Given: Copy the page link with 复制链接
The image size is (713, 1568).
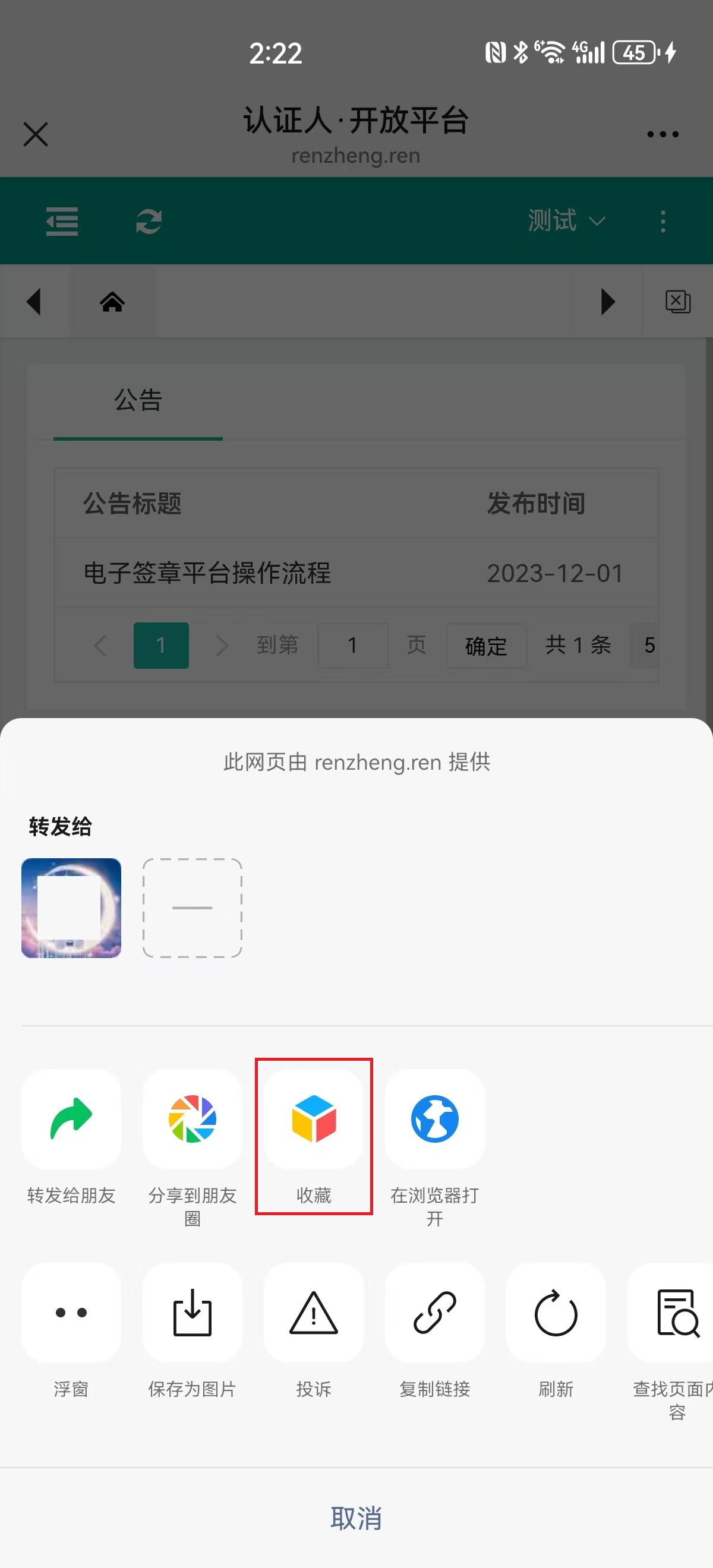Looking at the screenshot, I should [435, 1313].
